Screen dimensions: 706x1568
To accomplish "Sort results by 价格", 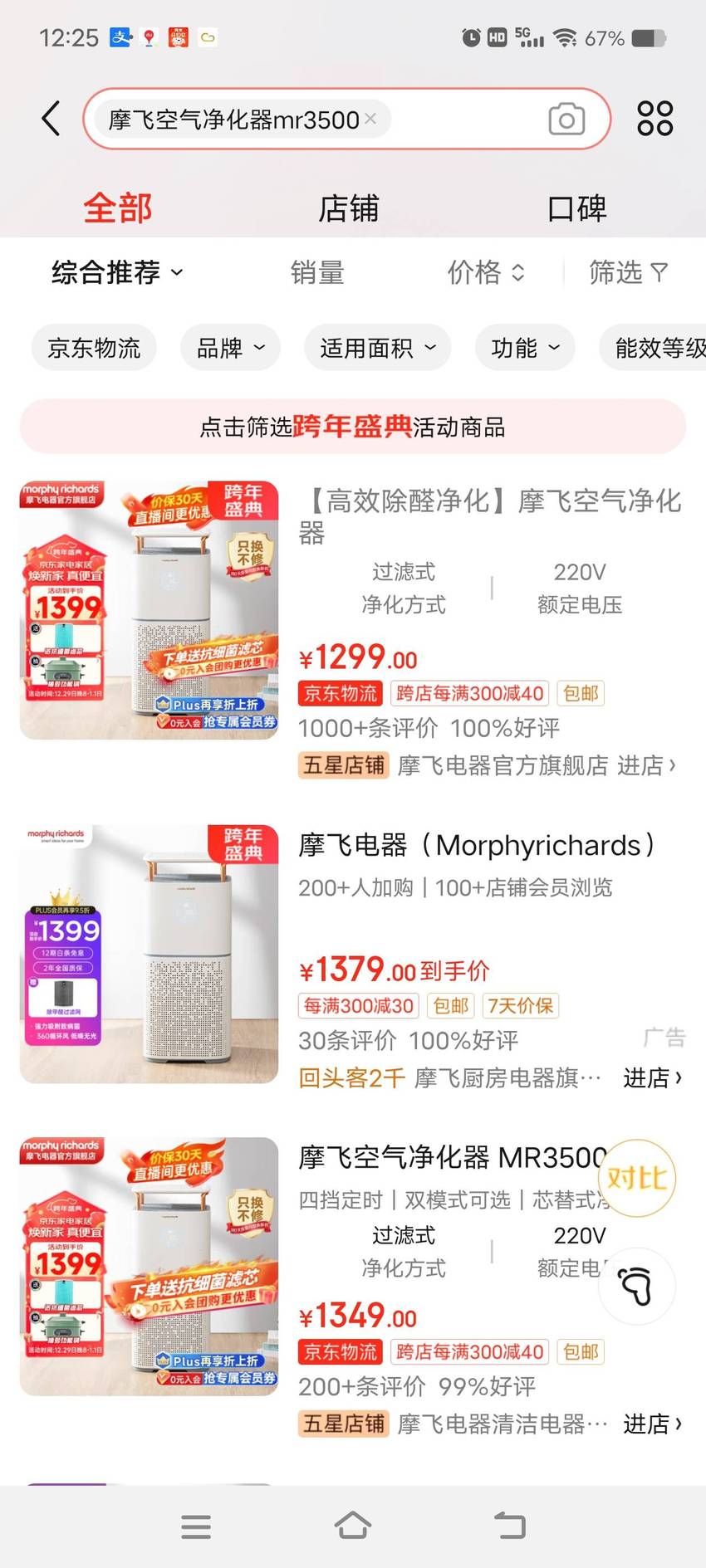I will (x=486, y=272).
